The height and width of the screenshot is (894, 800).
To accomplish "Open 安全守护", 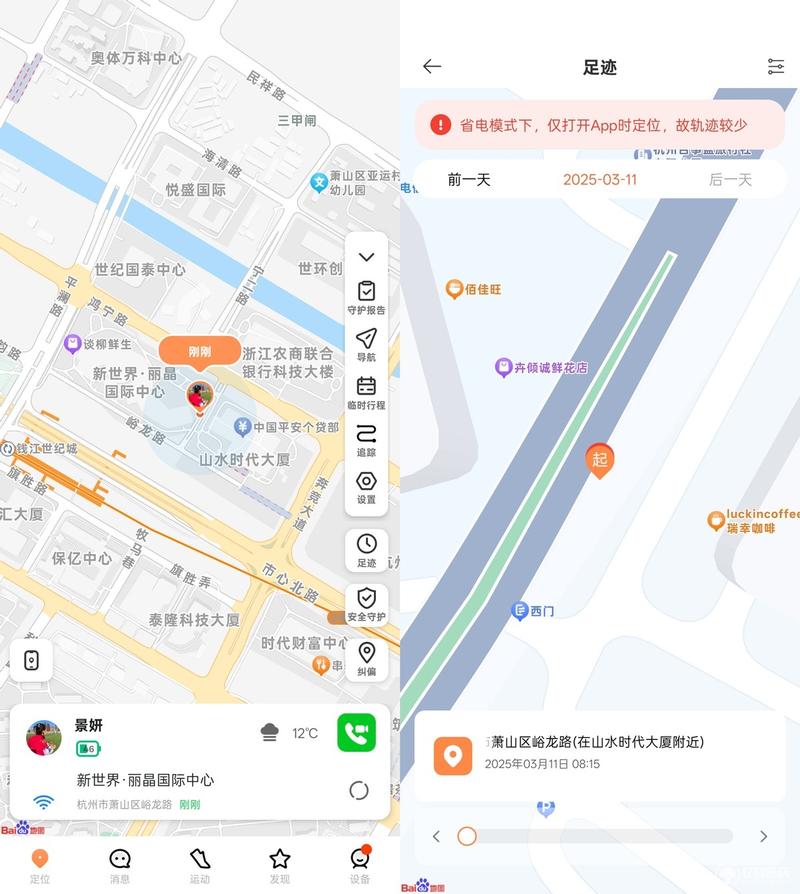I will click(366, 604).
